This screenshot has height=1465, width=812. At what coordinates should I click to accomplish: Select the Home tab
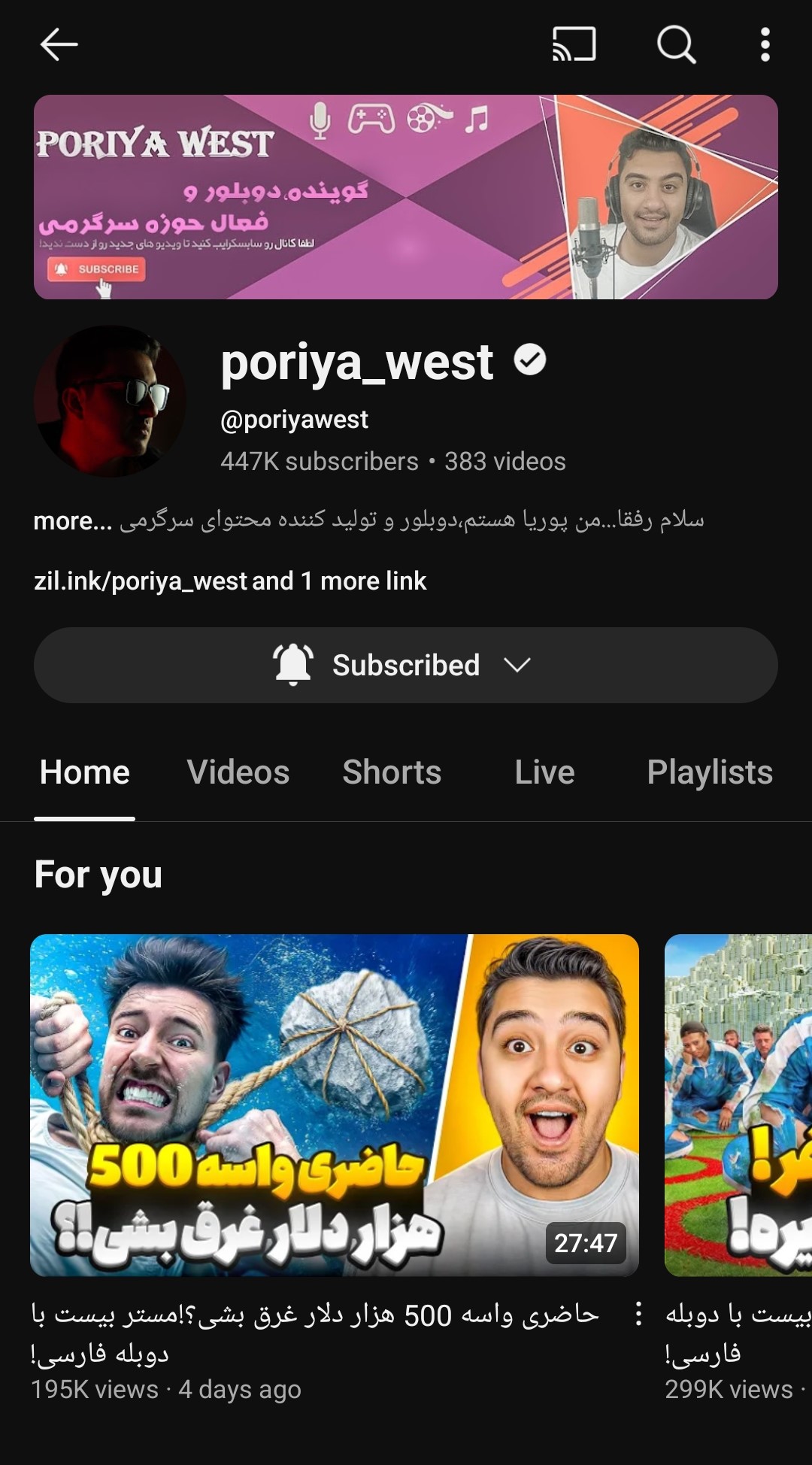(x=85, y=772)
